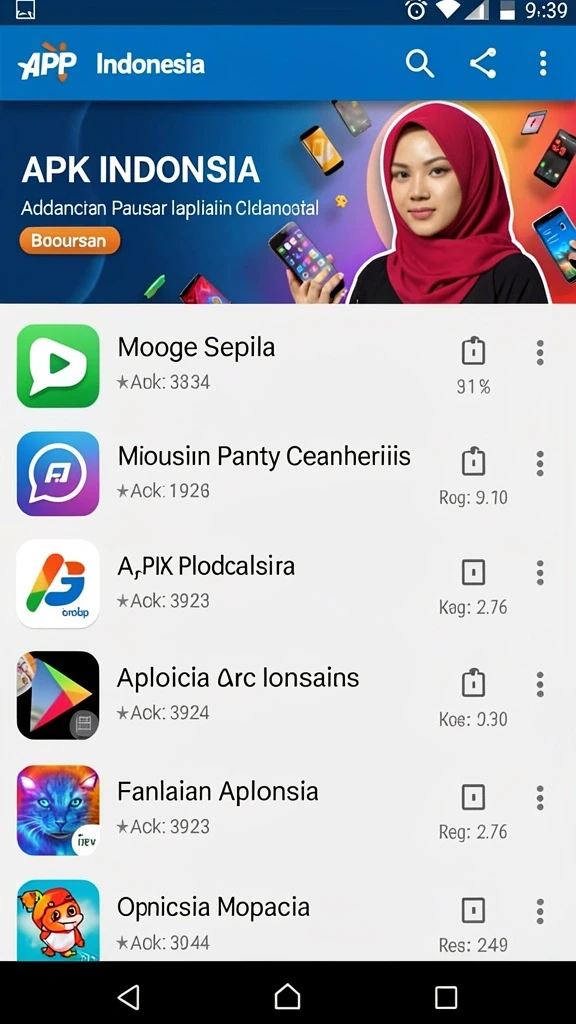This screenshot has height=1024, width=576.
Task: Tap the square icon beside Opnicsia Mopacia
Action: tap(473, 910)
